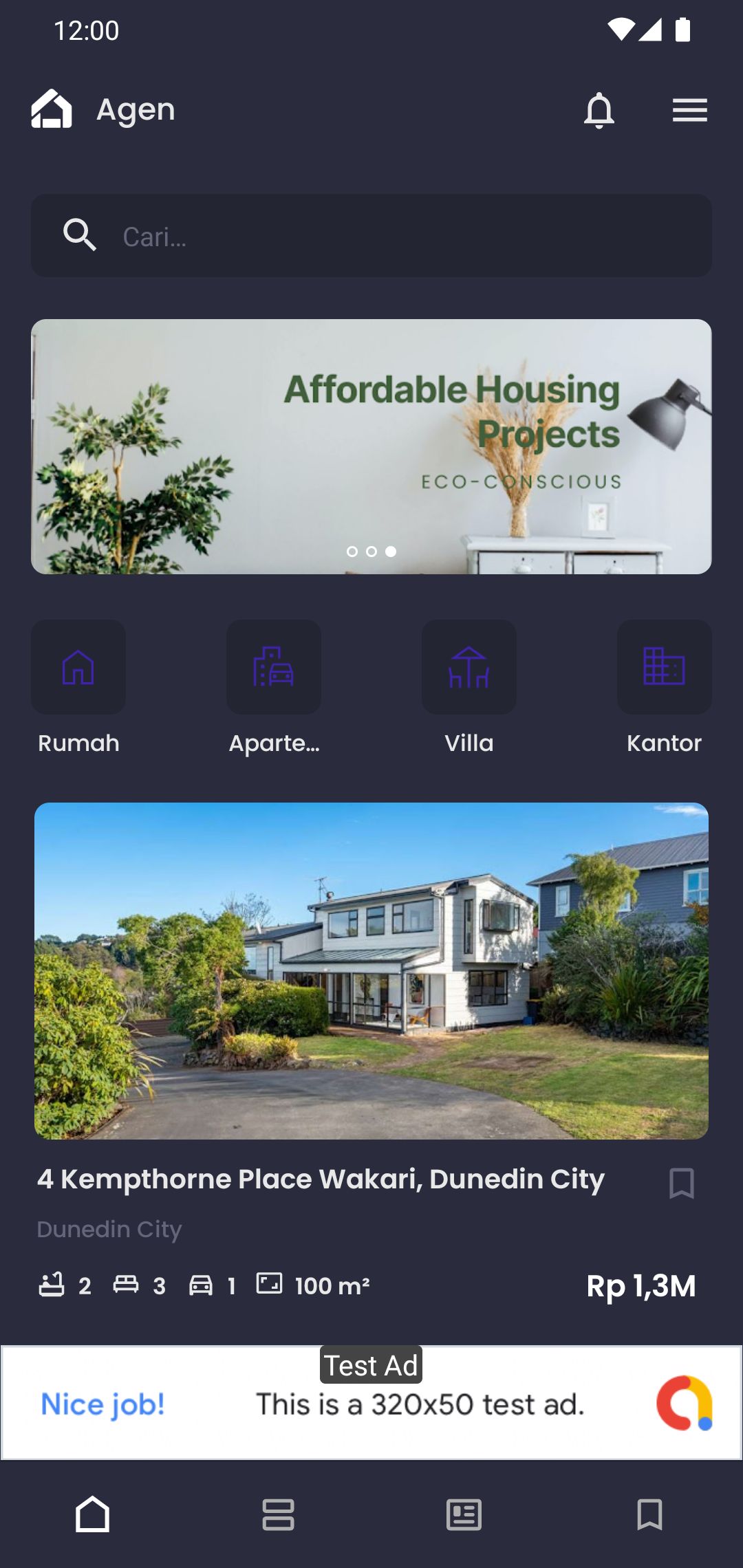This screenshot has height=1568, width=743.
Task: Choose the Kantor category
Action: [x=664, y=667]
